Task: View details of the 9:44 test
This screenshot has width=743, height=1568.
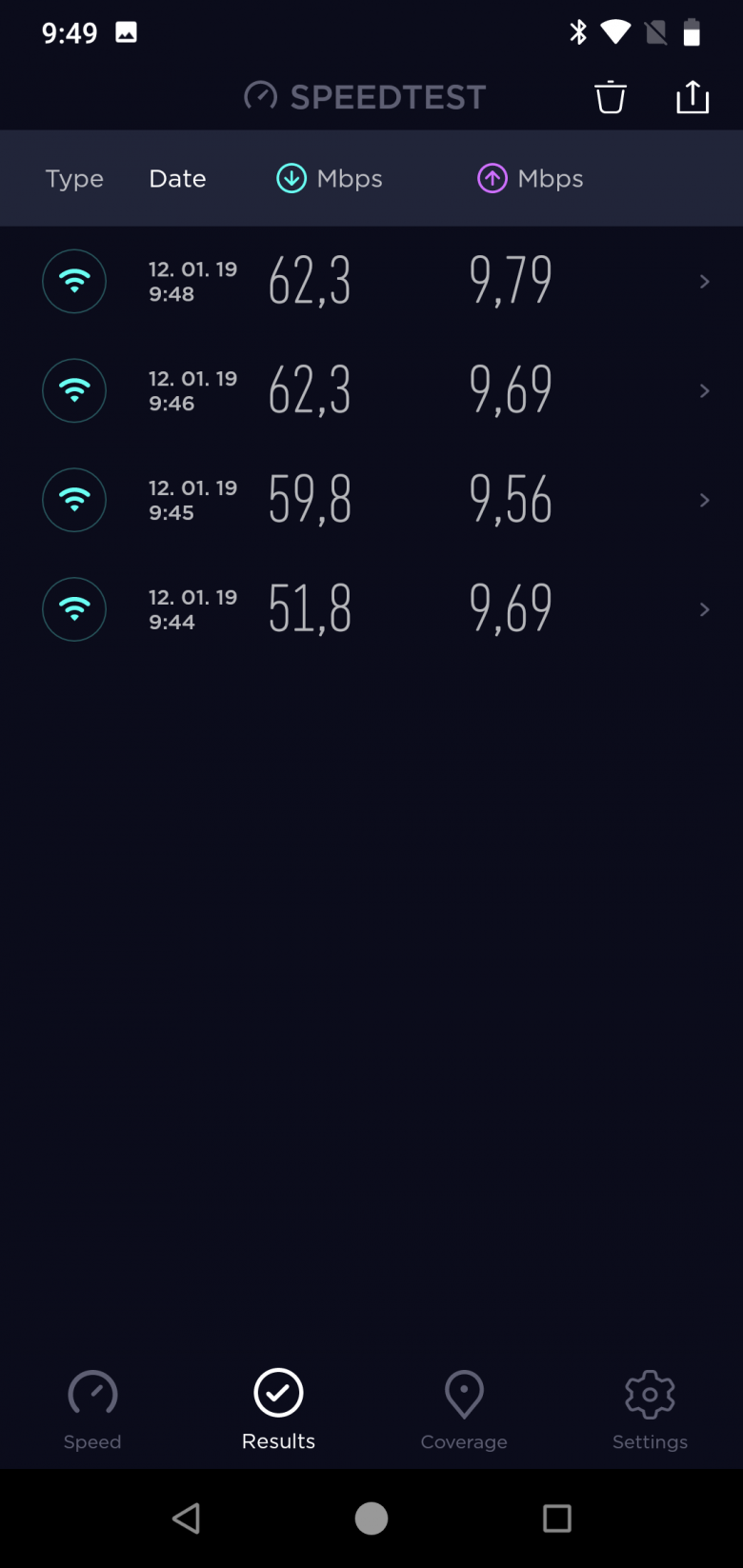Action: (371, 609)
